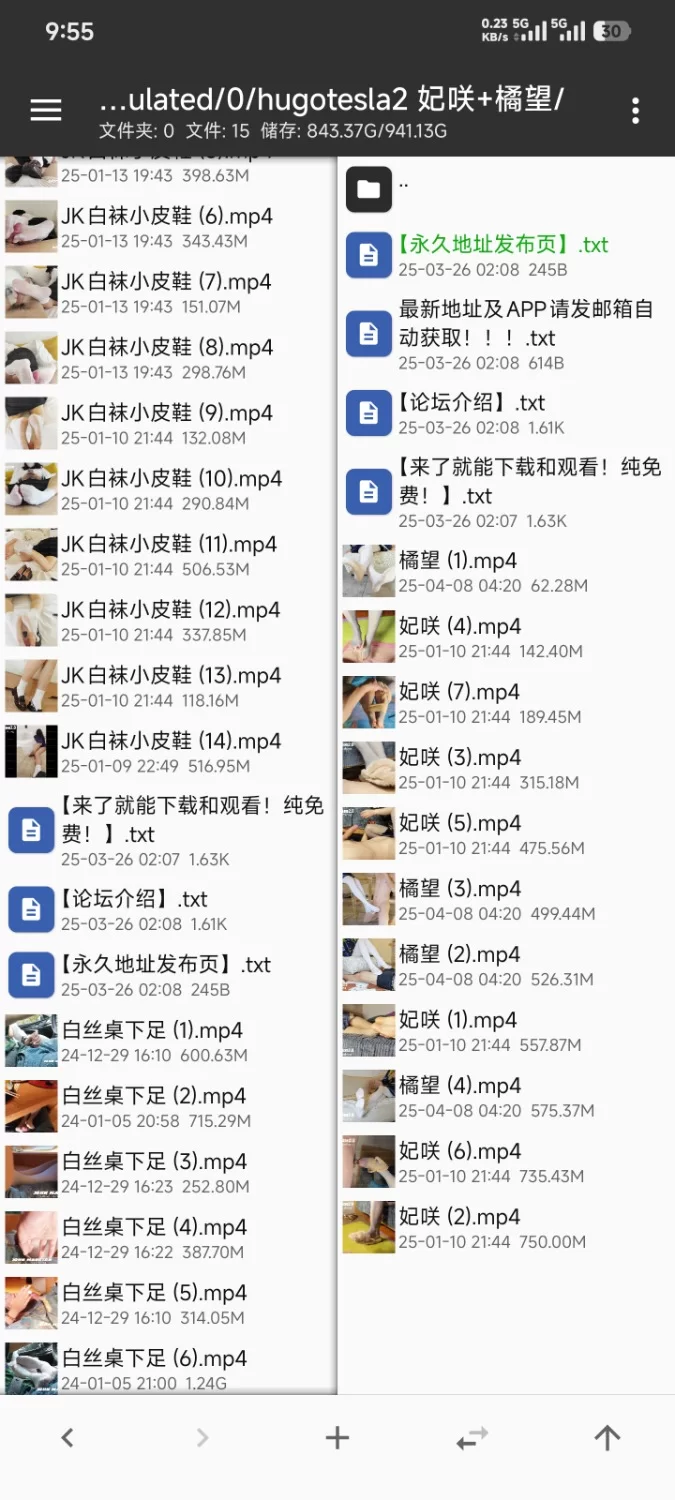Go up one directory level

607,1438
